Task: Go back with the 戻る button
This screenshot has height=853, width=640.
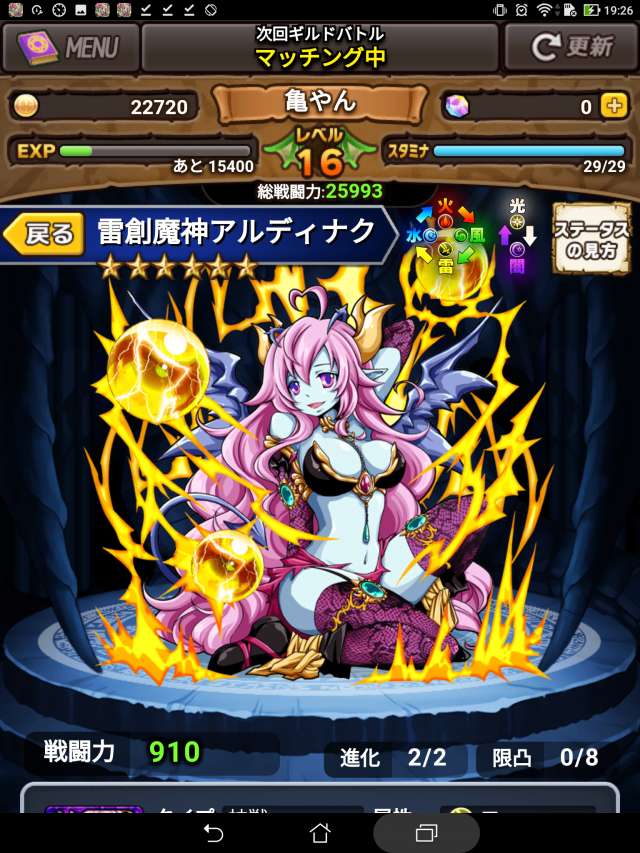Action: click(x=44, y=234)
